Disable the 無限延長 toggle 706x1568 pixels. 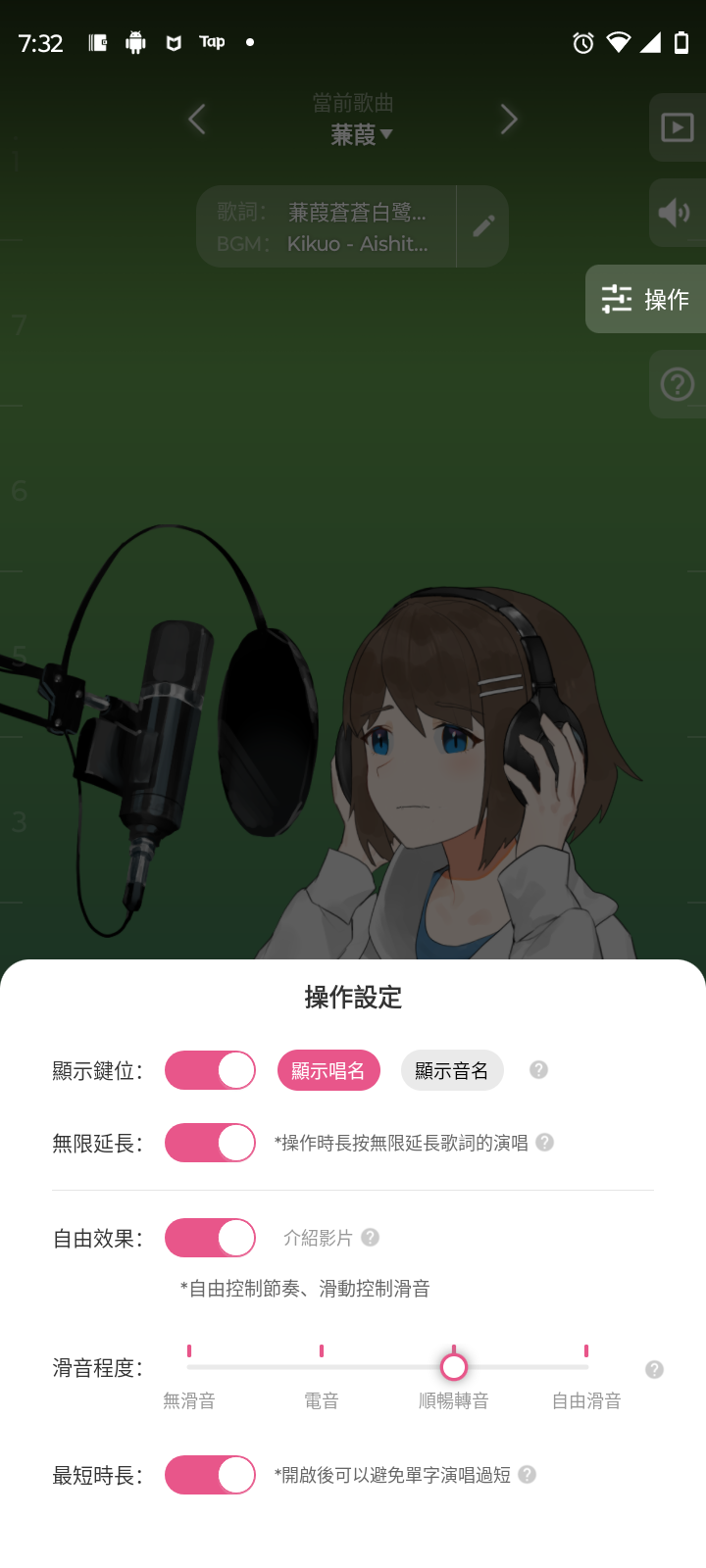[x=210, y=1142]
